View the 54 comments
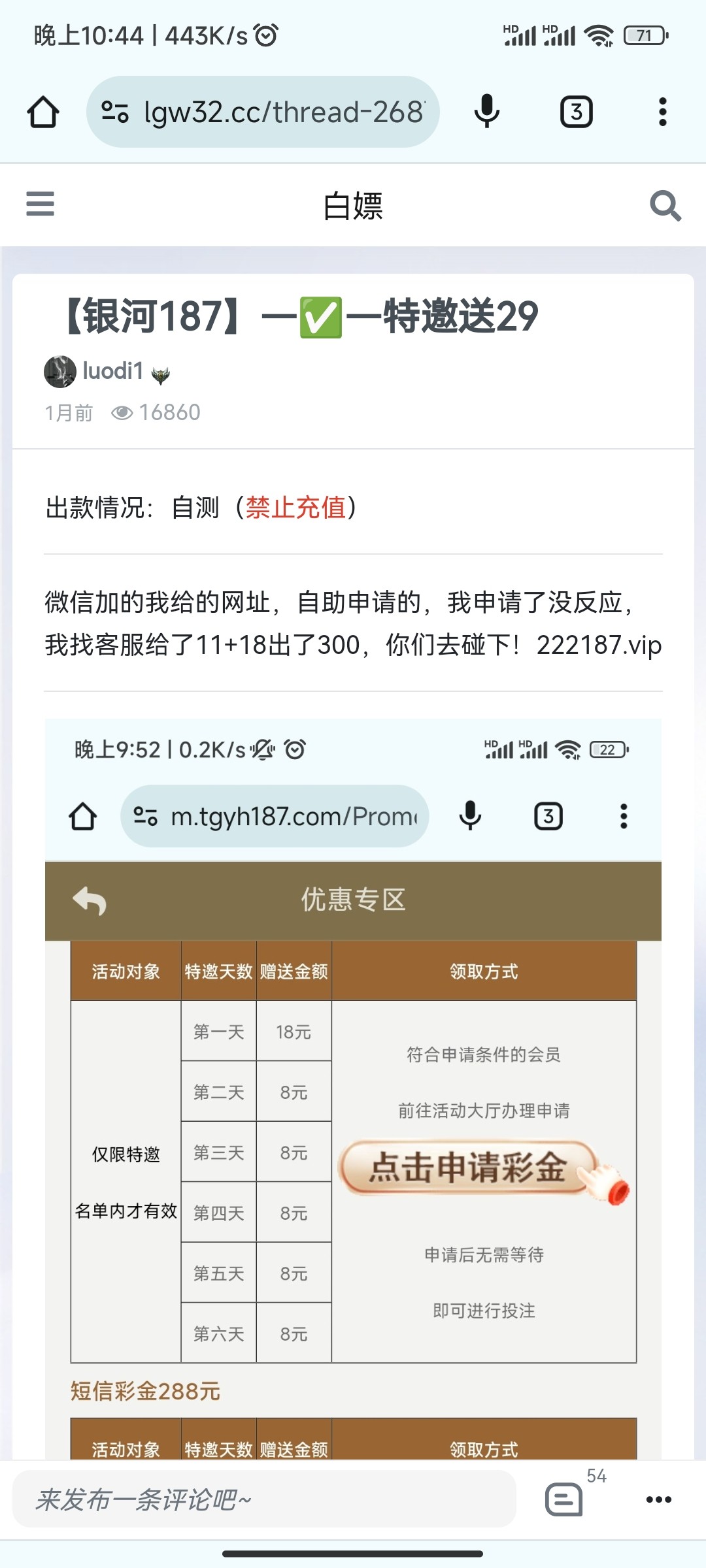 point(563,1499)
